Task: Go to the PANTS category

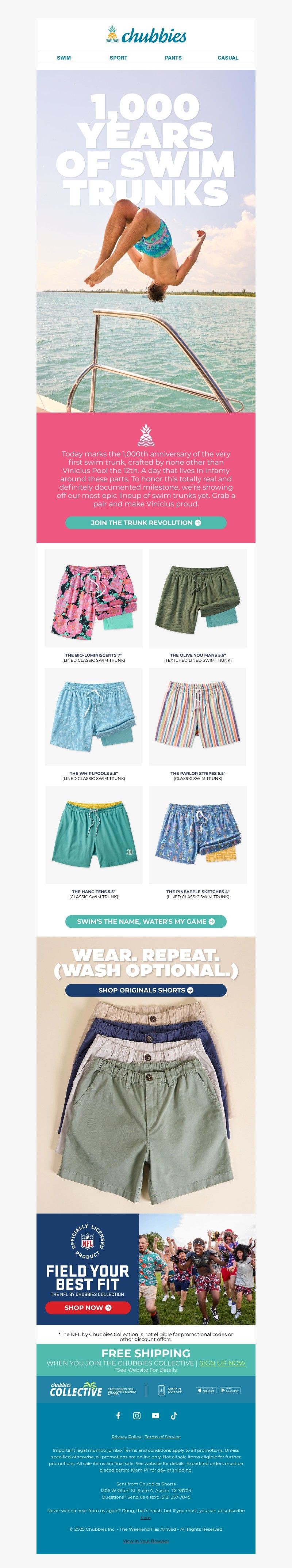Action: (173, 58)
